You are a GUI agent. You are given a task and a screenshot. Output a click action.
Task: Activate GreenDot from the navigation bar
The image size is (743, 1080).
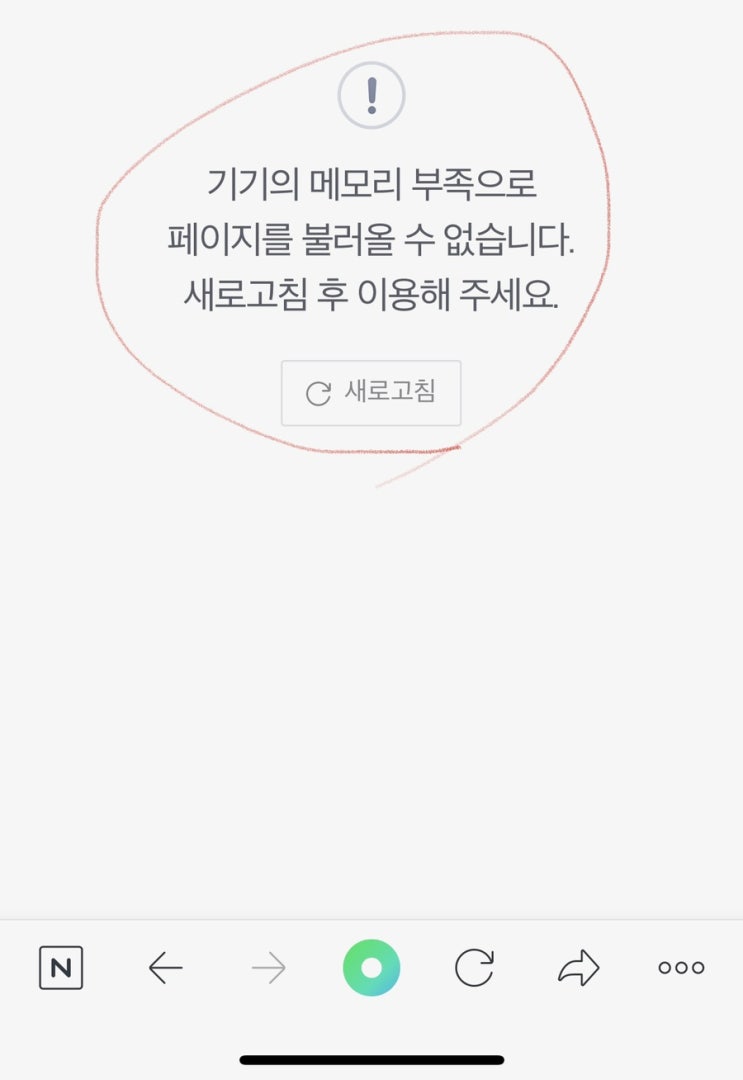tap(371, 967)
